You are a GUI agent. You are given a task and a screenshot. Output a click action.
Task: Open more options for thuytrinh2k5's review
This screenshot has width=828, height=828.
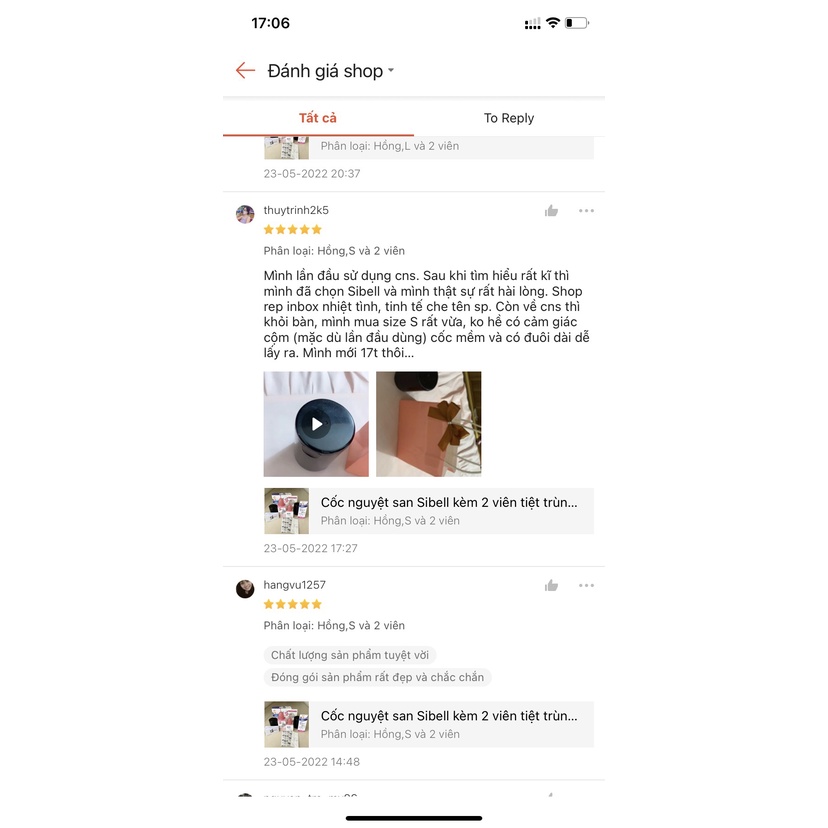point(586,211)
